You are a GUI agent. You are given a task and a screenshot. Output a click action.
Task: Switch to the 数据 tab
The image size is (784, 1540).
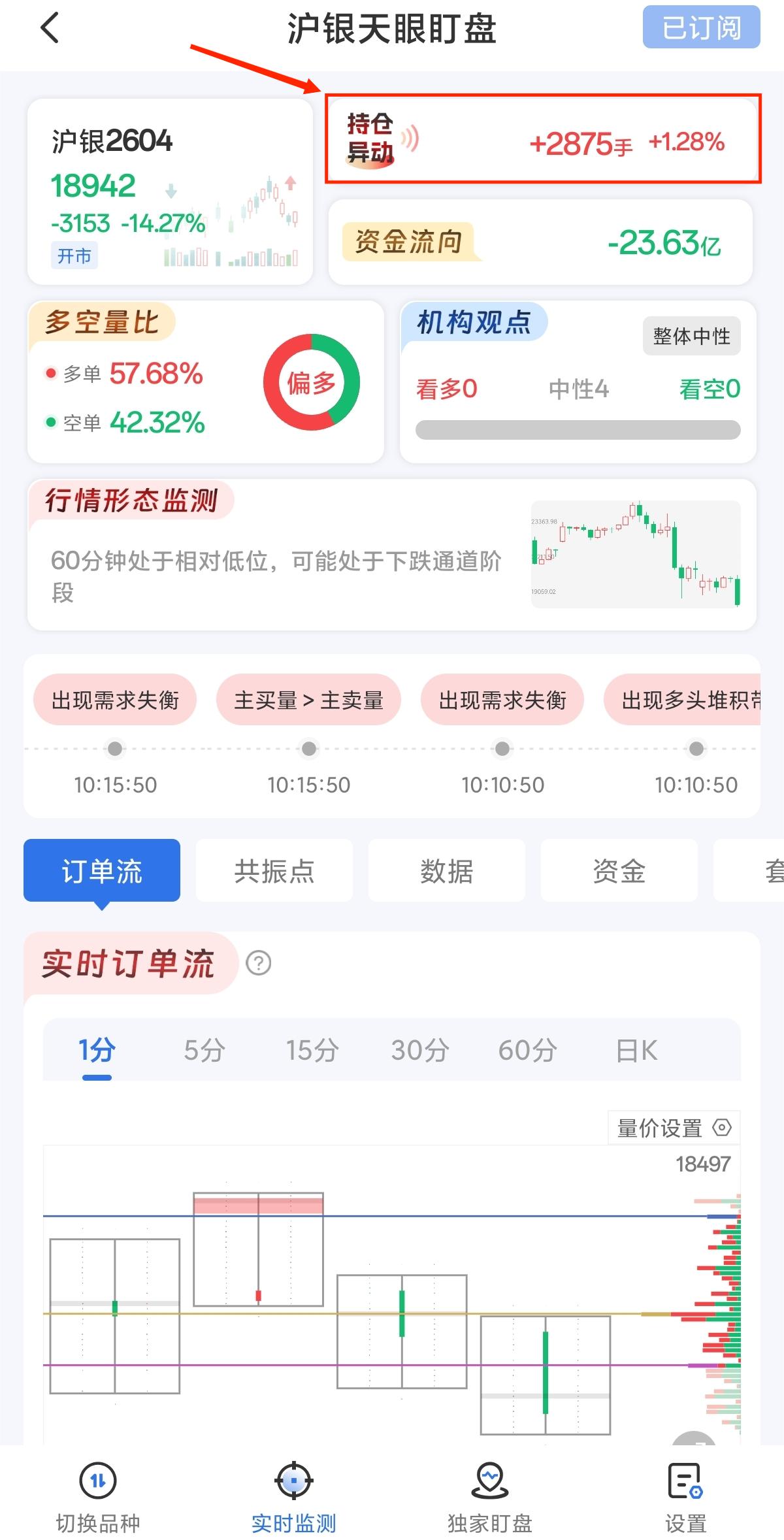click(x=446, y=871)
